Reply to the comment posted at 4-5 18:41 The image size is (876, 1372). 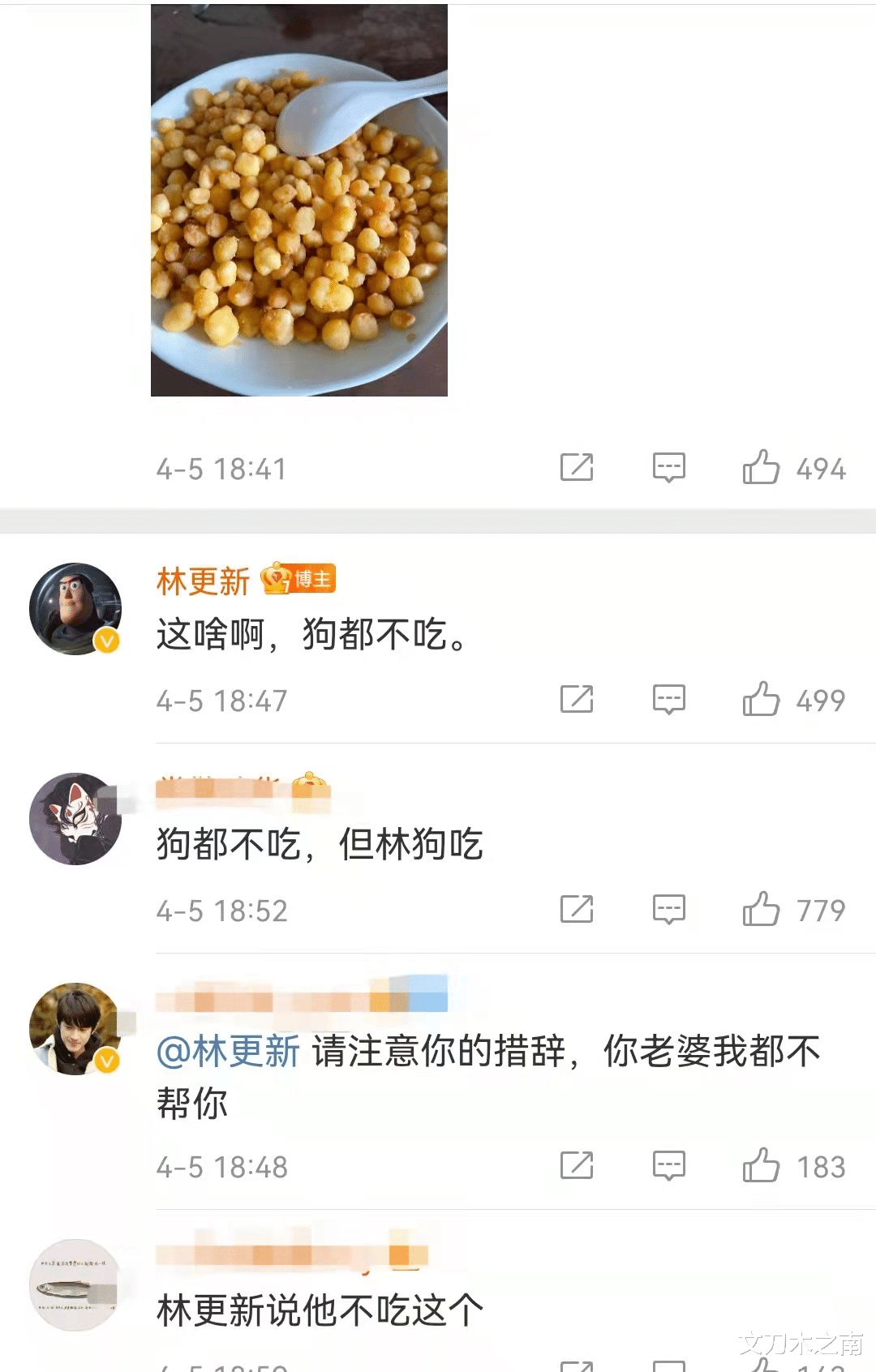point(669,467)
